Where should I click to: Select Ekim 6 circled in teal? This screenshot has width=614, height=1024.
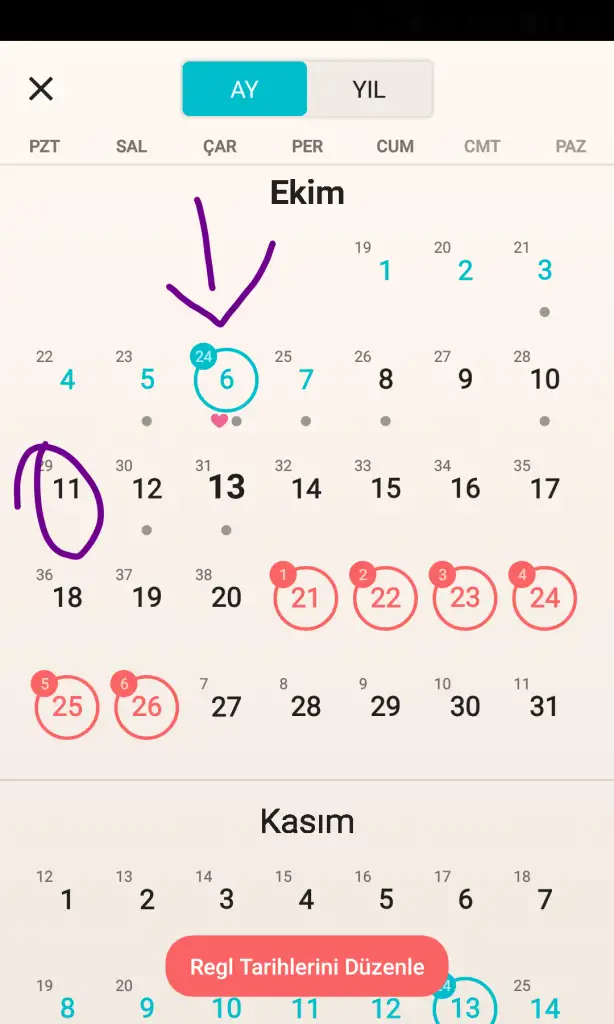pos(226,380)
